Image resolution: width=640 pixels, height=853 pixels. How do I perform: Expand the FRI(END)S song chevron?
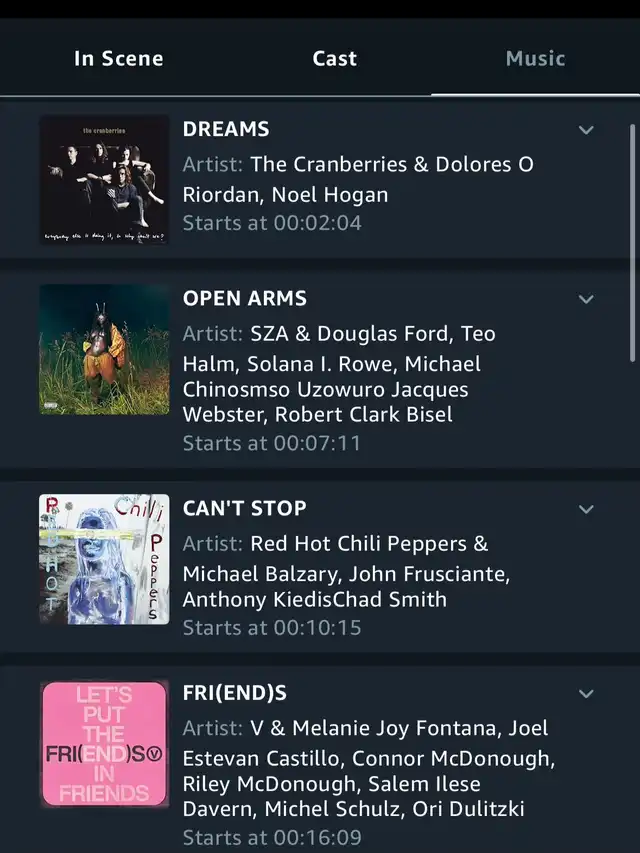(586, 694)
